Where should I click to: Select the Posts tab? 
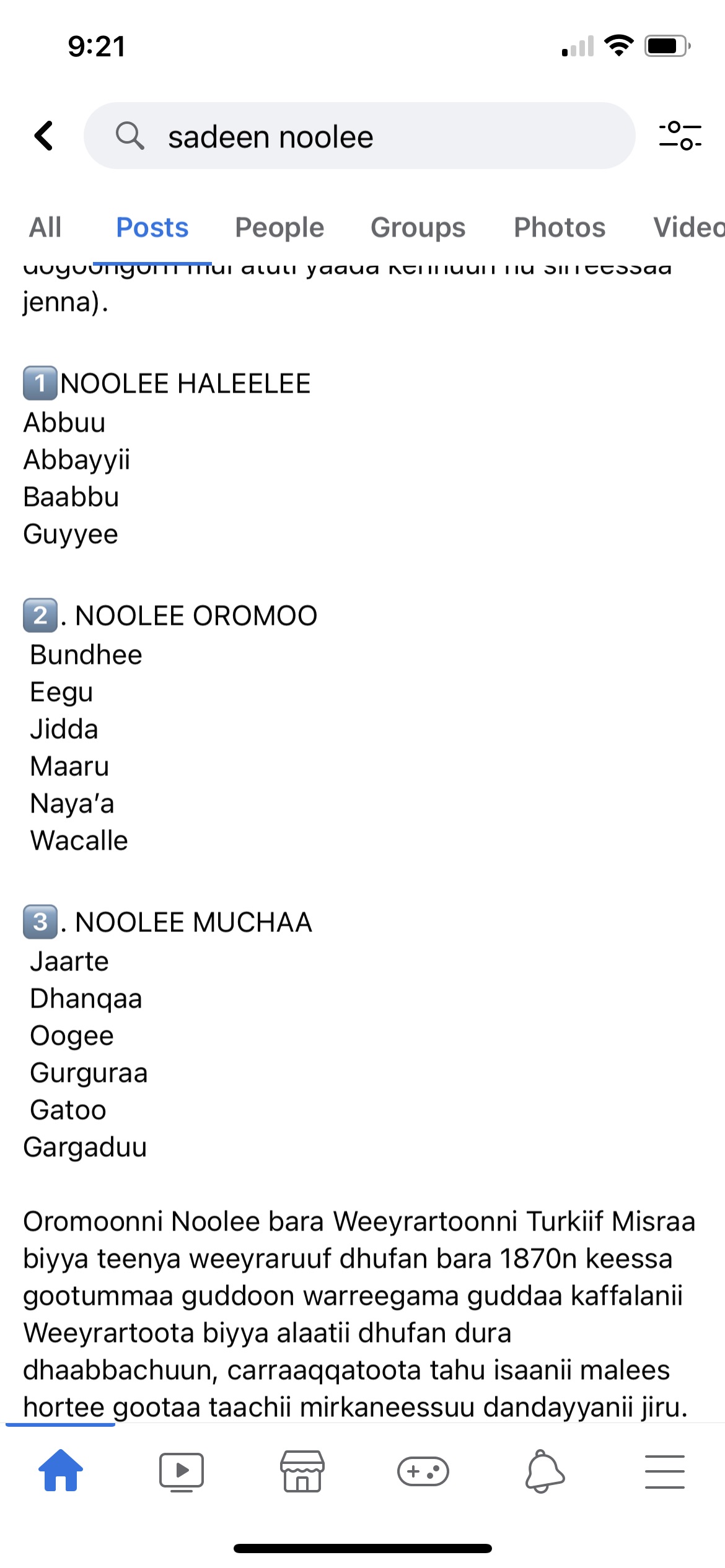pos(152,228)
